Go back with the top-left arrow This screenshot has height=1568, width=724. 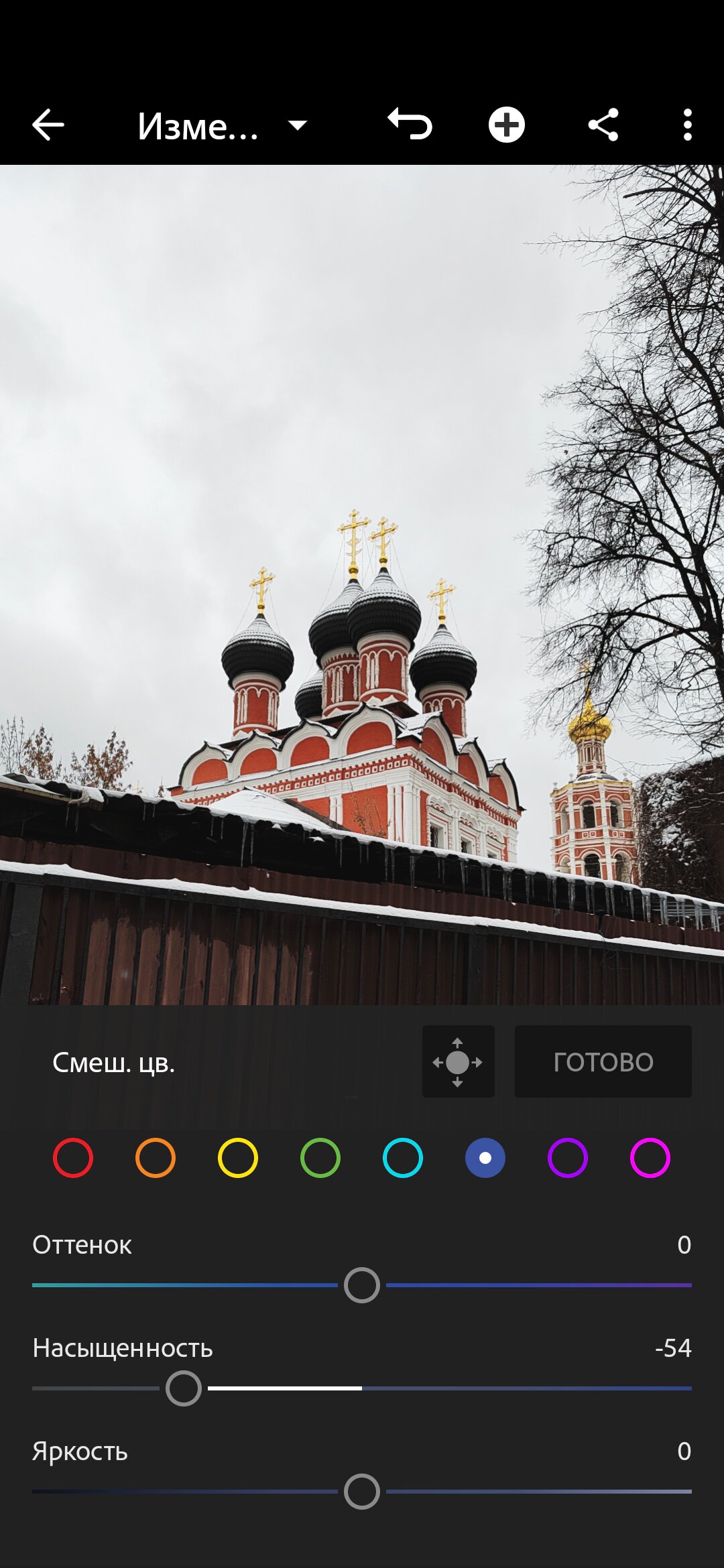48,125
